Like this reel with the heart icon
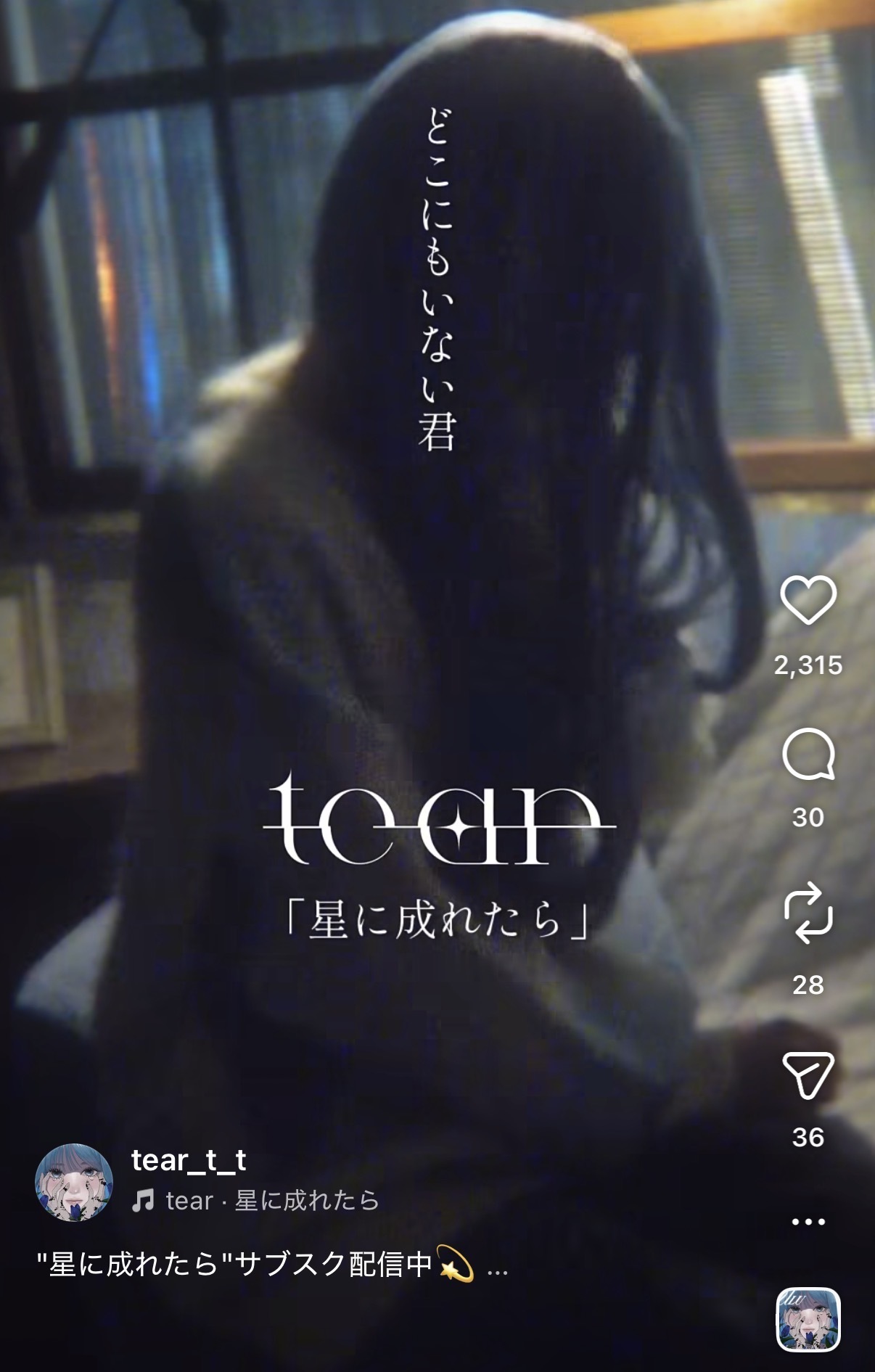 point(808,600)
